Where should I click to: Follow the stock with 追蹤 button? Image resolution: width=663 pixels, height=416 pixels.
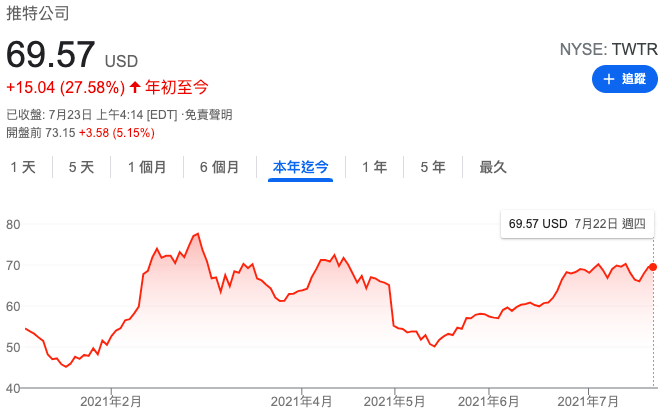click(x=625, y=79)
